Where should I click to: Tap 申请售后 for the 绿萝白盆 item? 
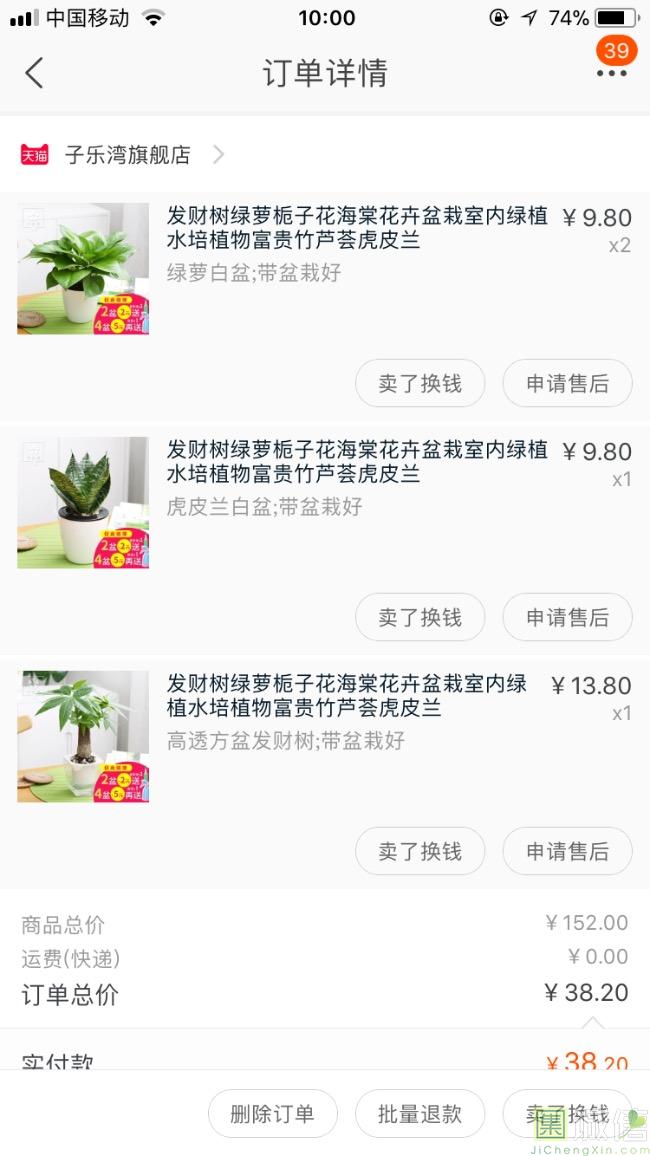pos(567,384)
